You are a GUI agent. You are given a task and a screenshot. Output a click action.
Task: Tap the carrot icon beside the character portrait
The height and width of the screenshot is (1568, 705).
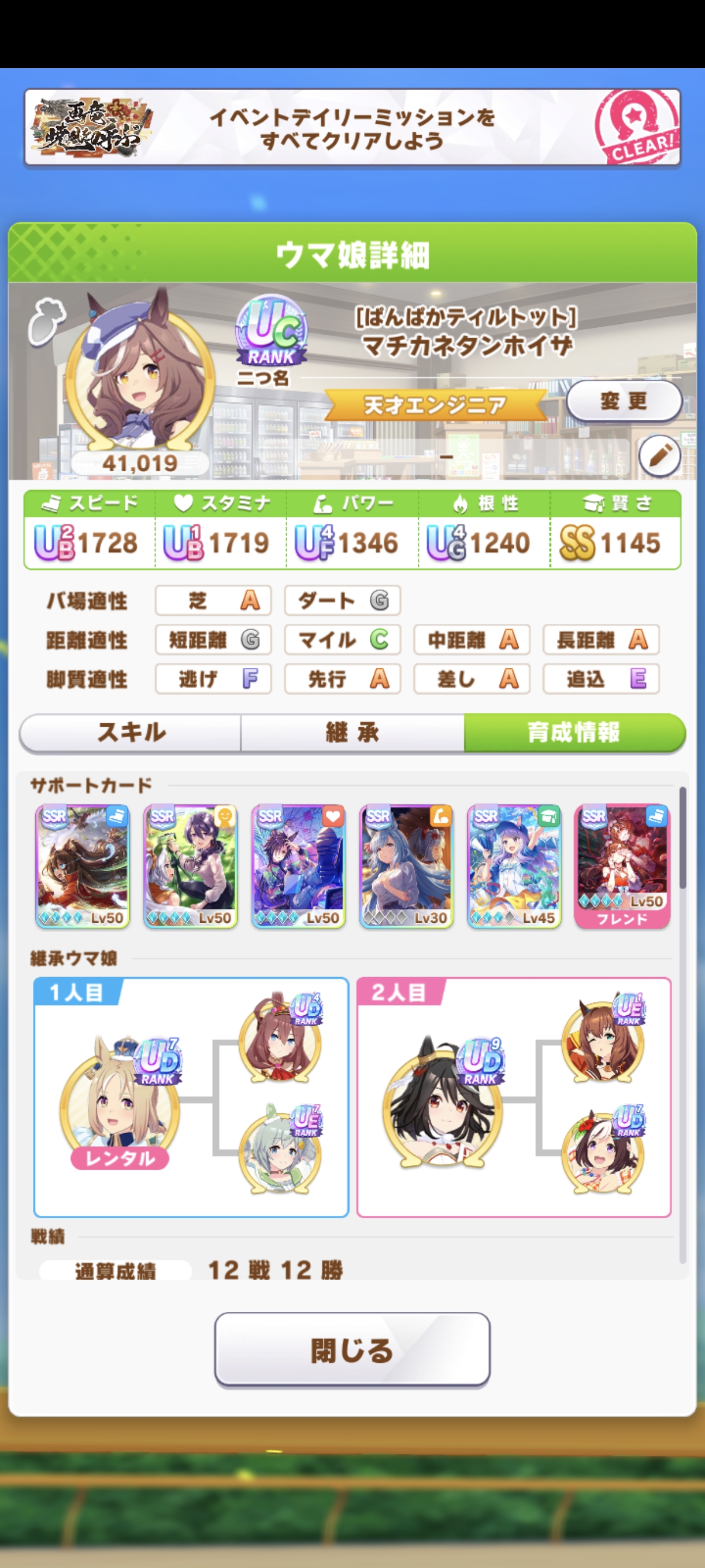pos(47,321)
